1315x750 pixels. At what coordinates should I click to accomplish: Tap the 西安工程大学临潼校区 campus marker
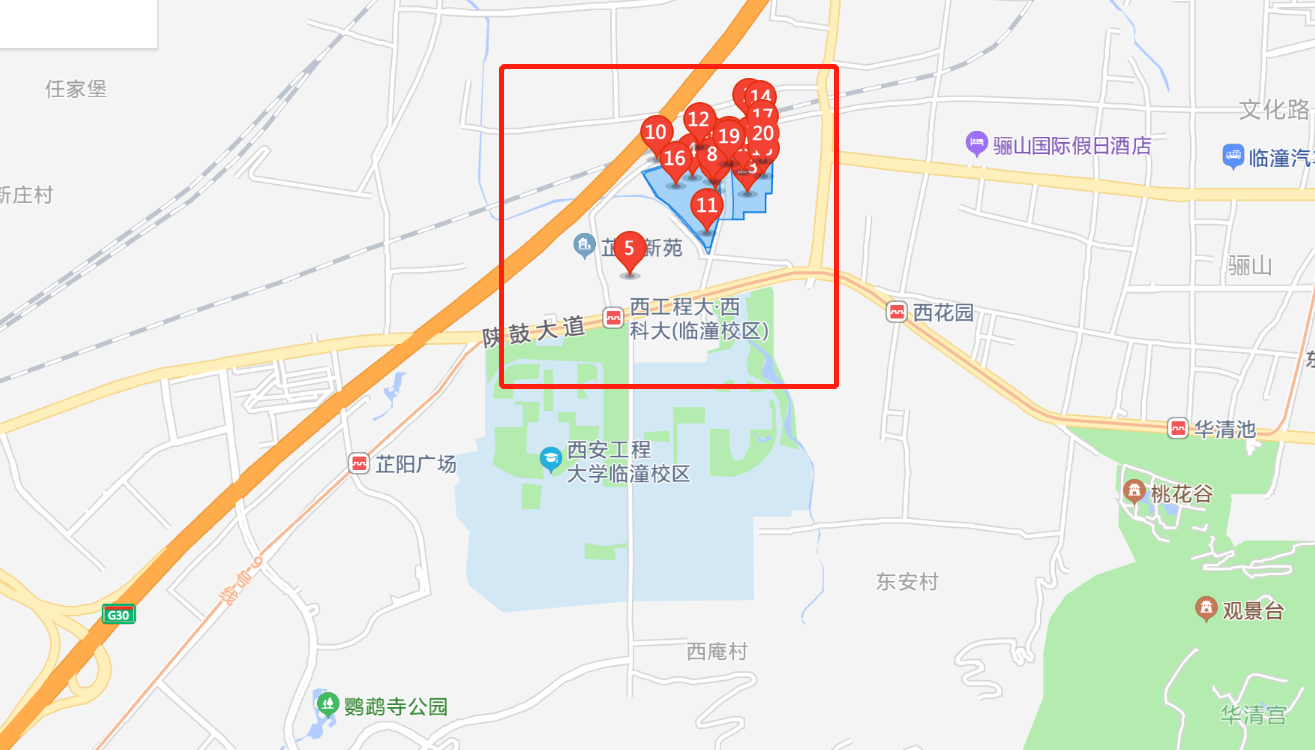coord(550,460)
